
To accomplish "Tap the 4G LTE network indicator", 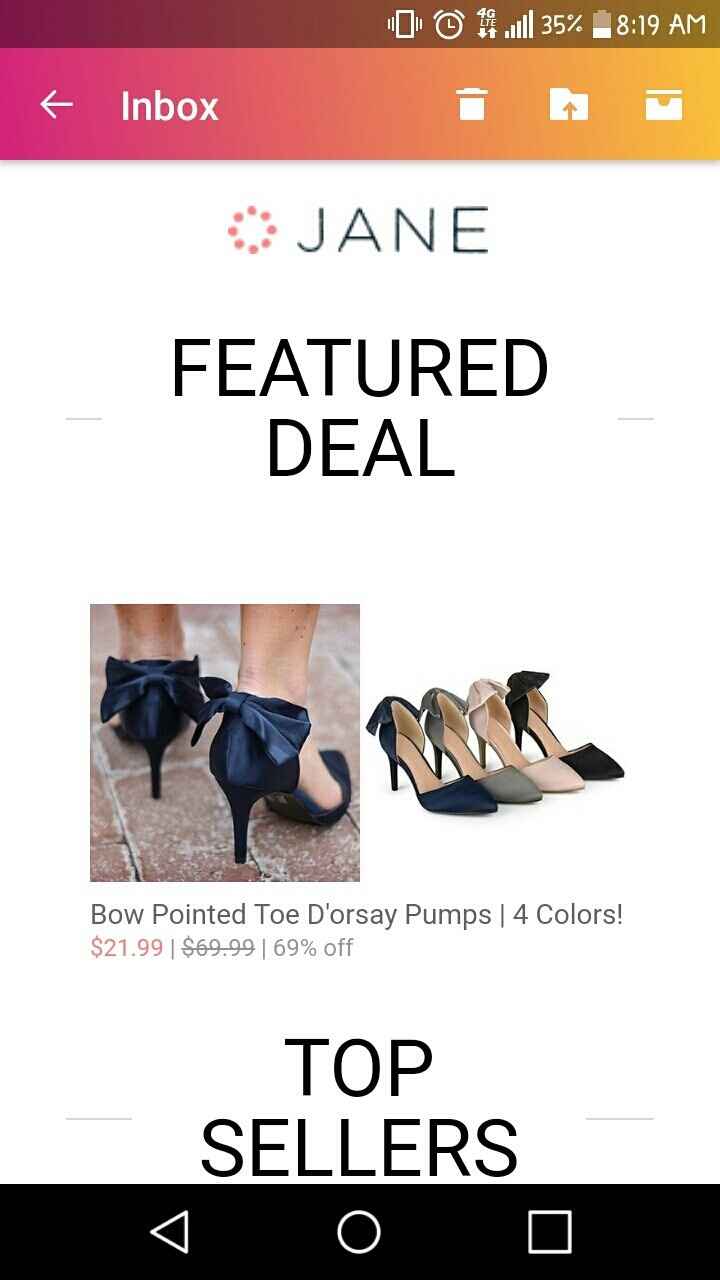I will coord(487,20).
